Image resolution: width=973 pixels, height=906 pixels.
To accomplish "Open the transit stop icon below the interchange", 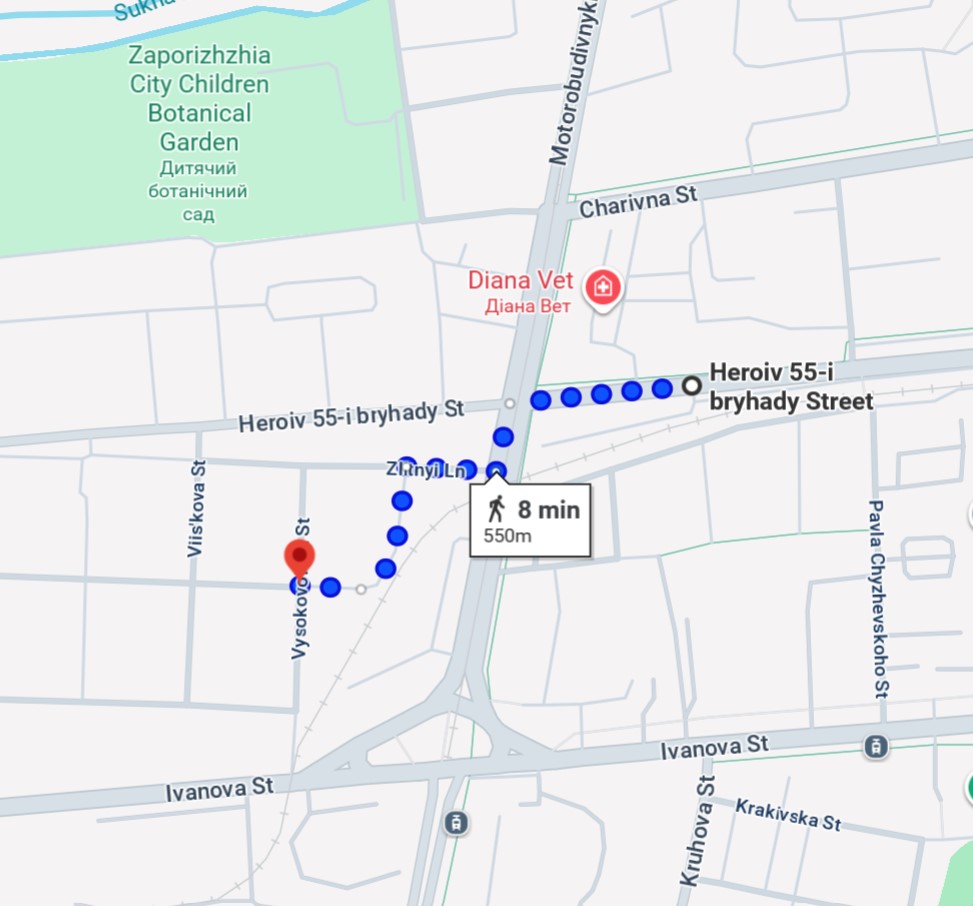I will [455, 822].
